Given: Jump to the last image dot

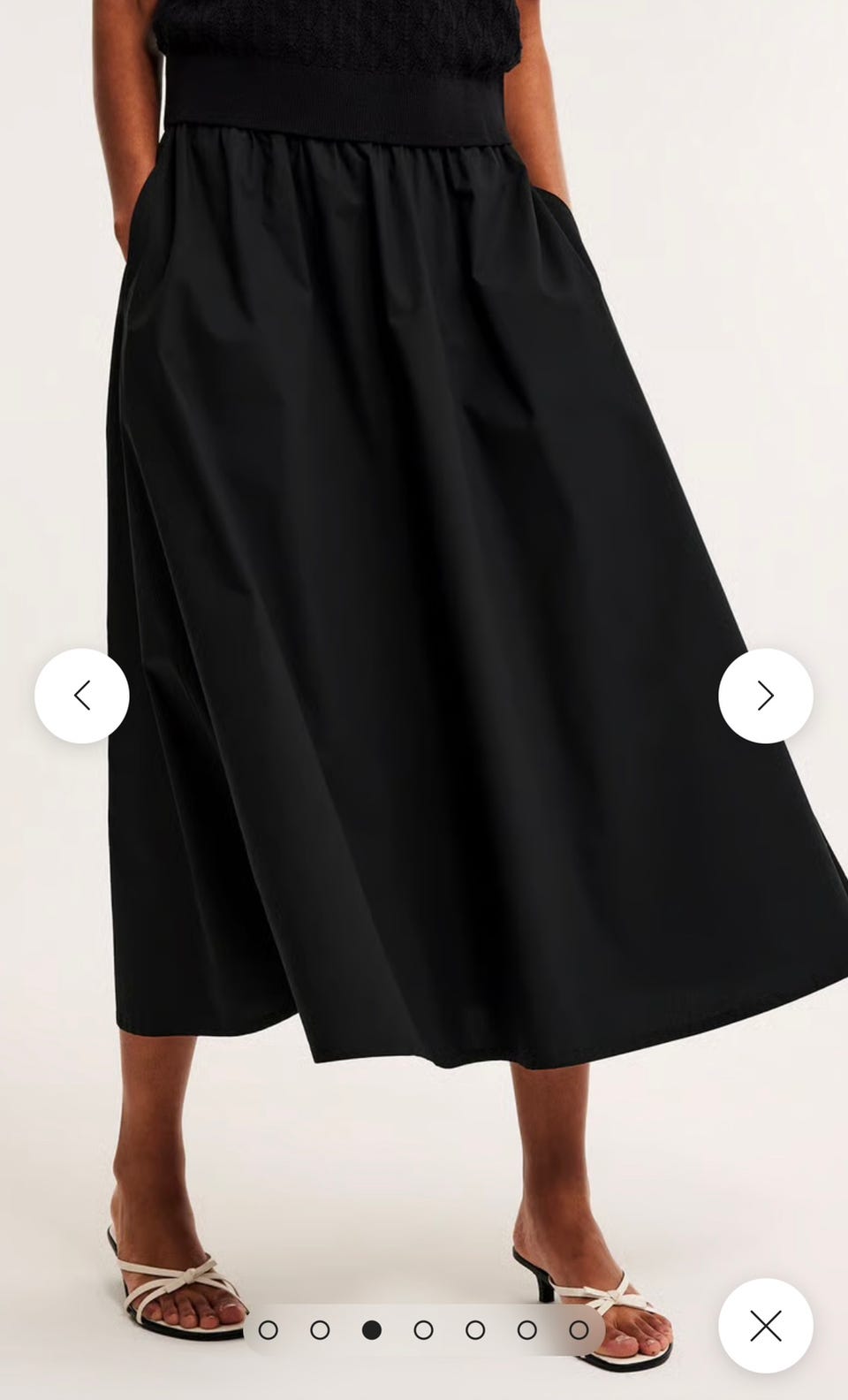Looking at the screenshot, I should pyautogui.click(x=579, y=1329).
